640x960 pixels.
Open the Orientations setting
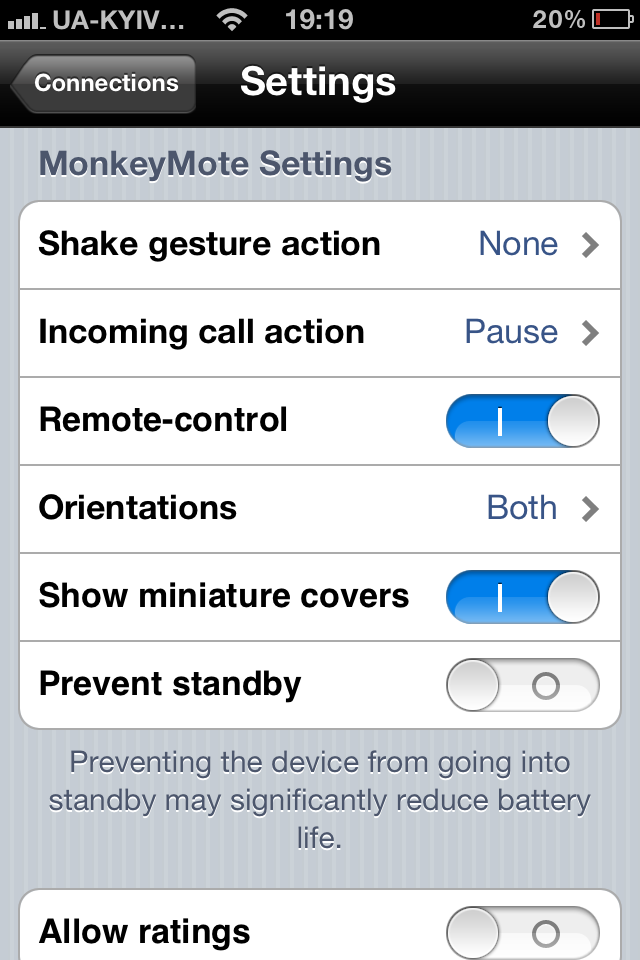point(320,508)
